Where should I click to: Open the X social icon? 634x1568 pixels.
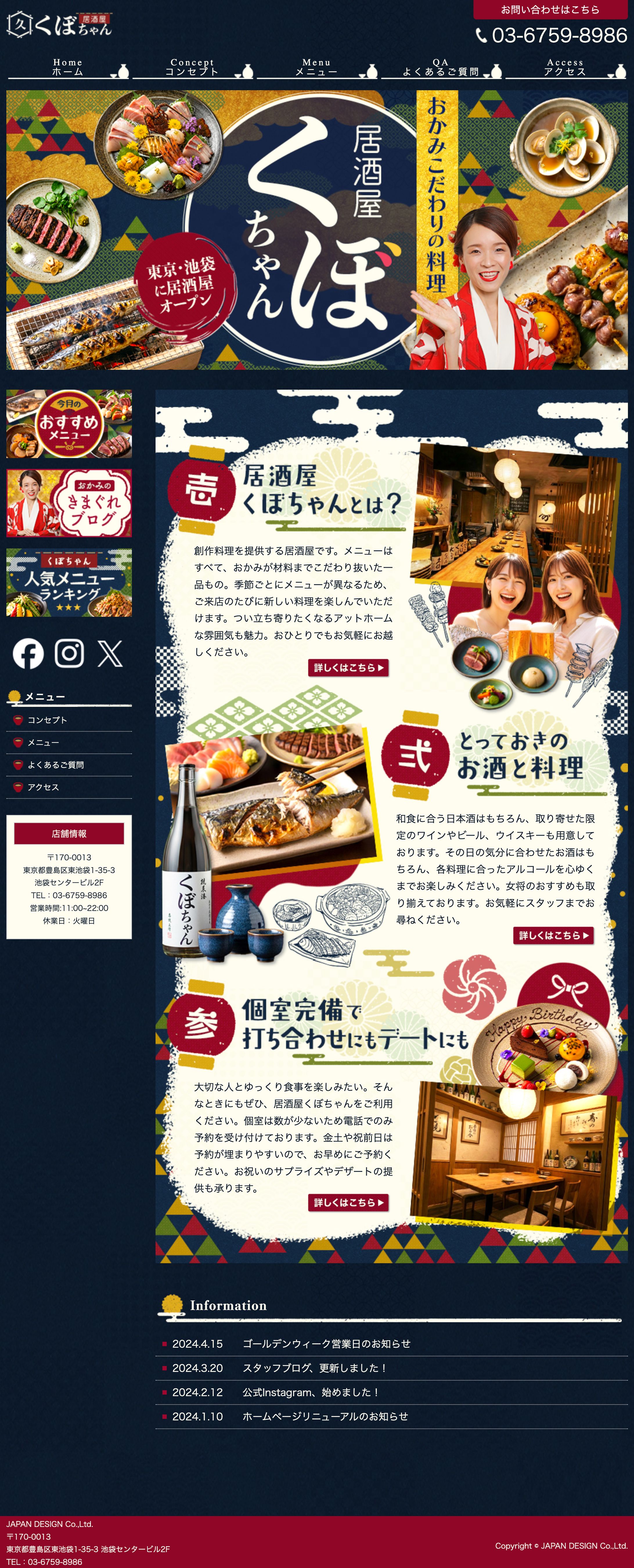pos(110,654)
